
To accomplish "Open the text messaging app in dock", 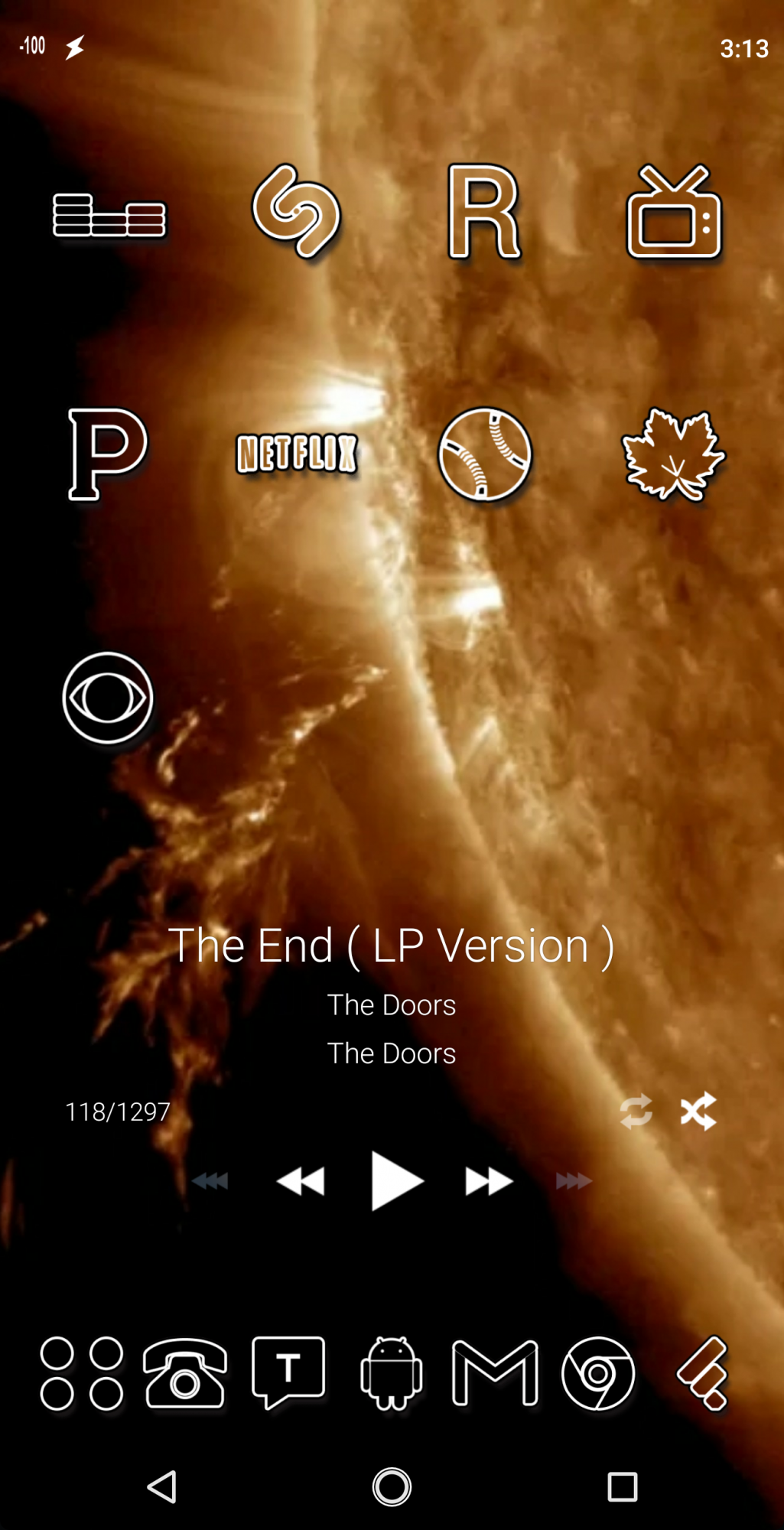I will click(288, 1373).
